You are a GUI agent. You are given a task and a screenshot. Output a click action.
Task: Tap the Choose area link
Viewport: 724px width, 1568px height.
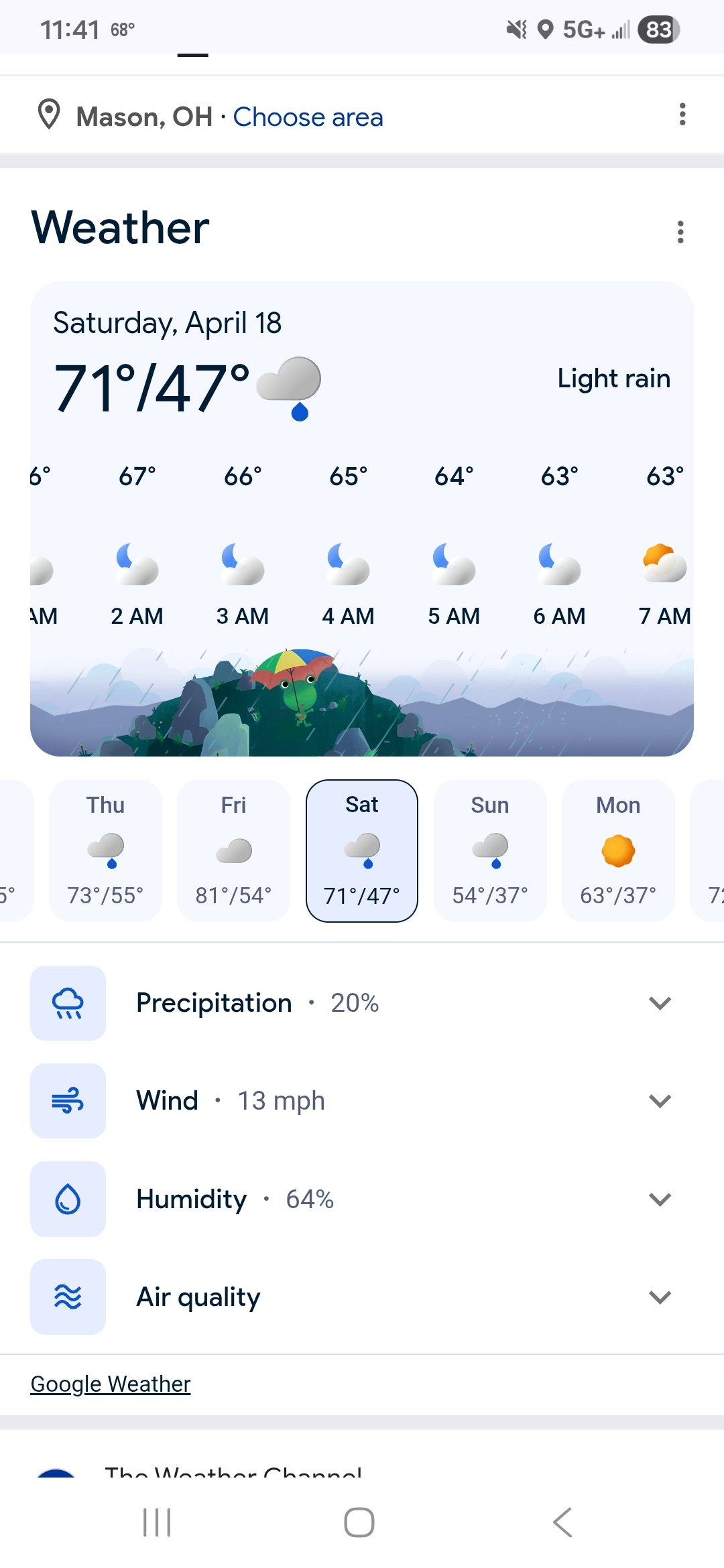pos(308,117)
